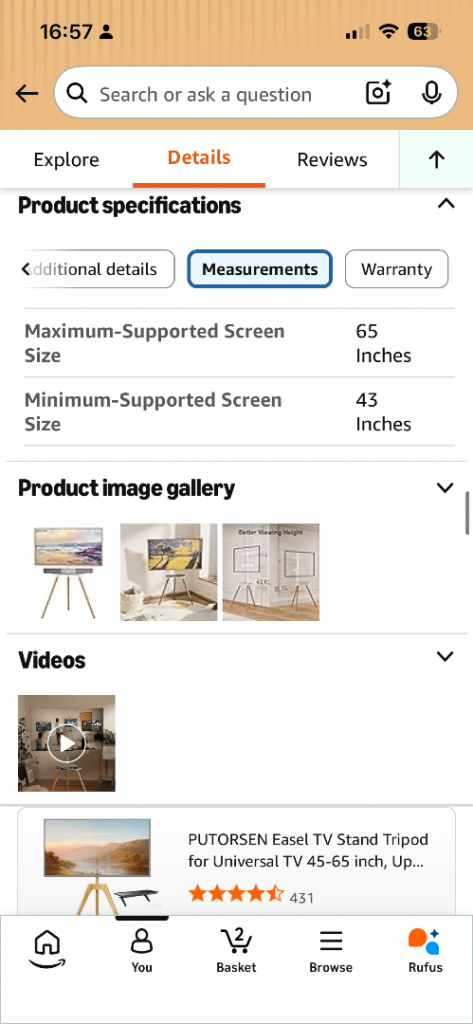
Task: Switch to the Reviews tab
Action: click(332, 160)
